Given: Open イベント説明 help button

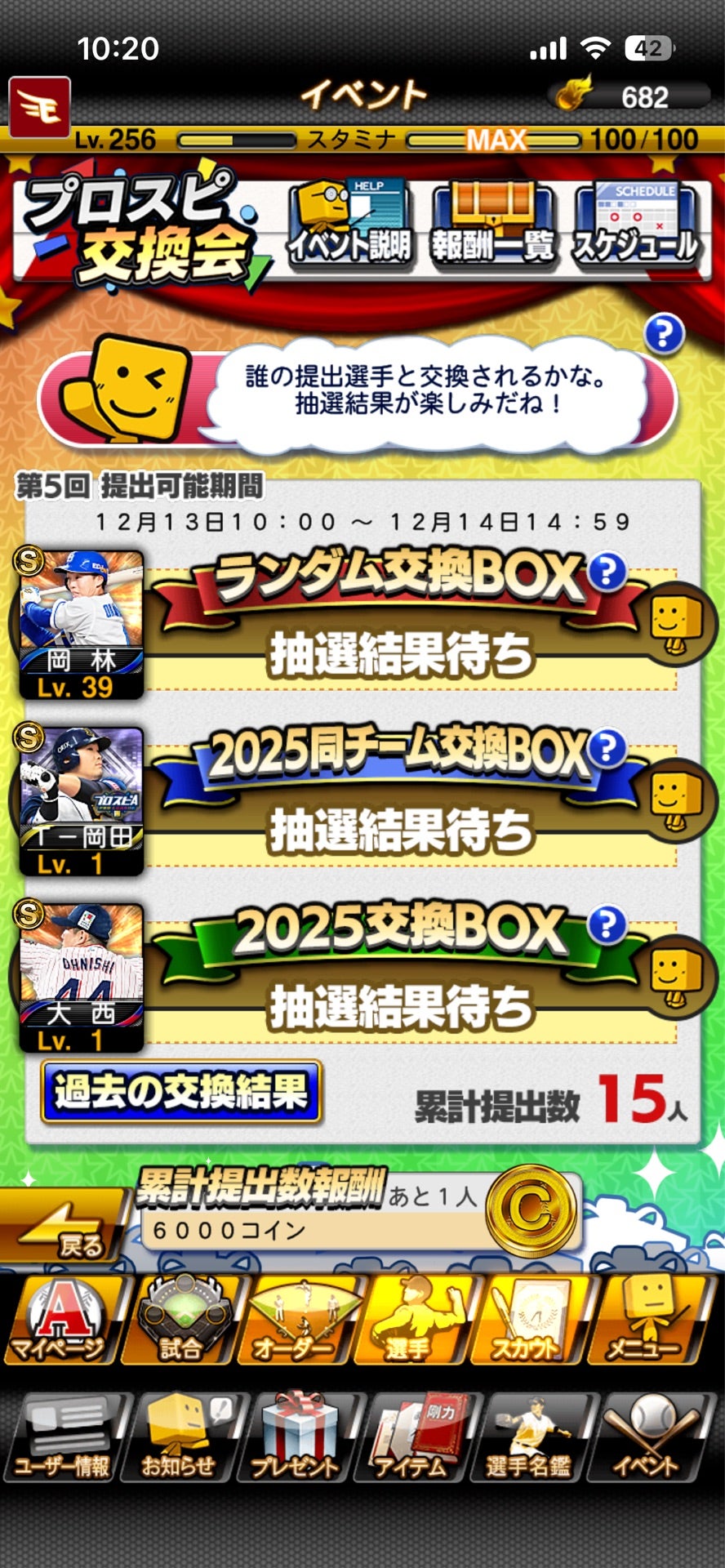Looking at the screenshot, I should pyautogui.click(x=351, y=223).
